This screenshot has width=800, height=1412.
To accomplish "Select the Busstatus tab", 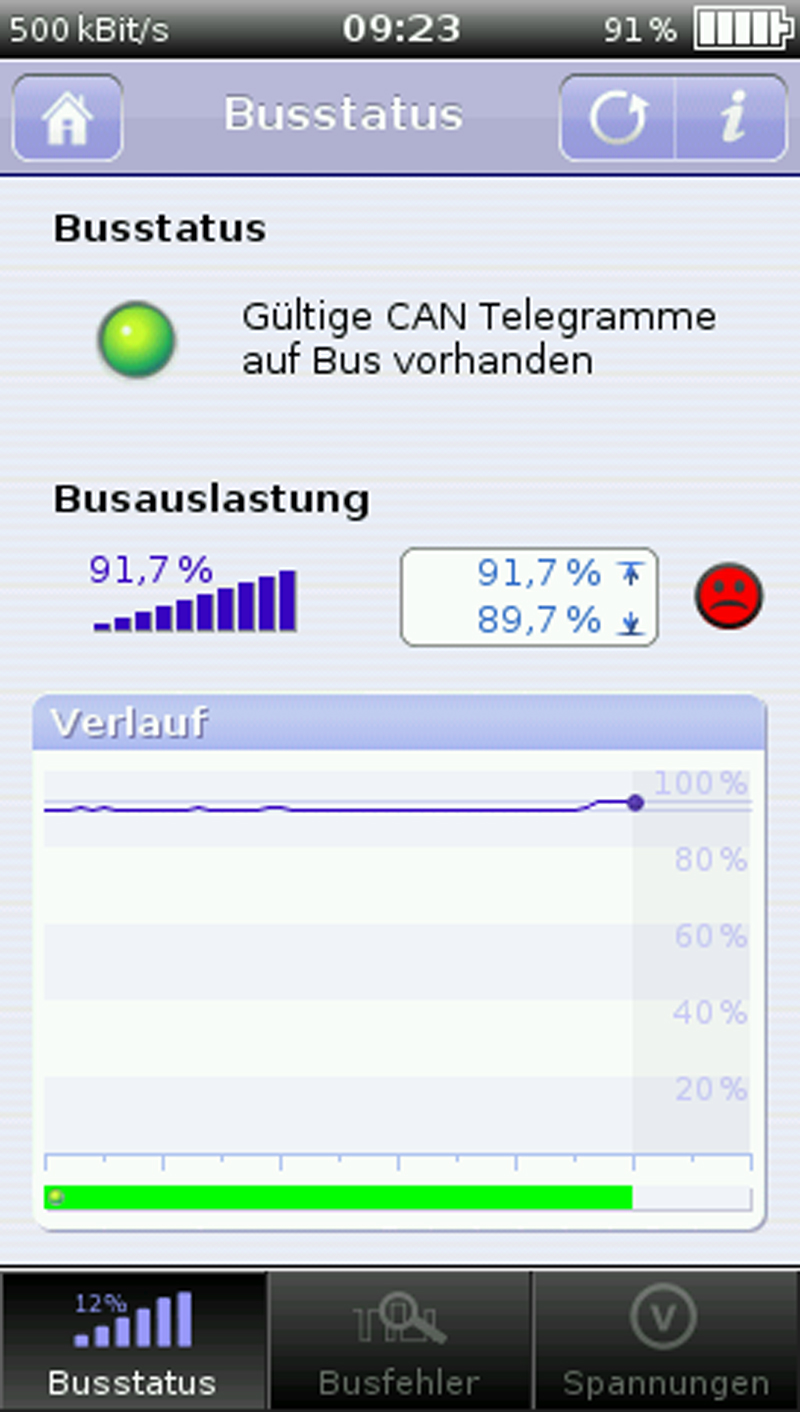I will click(x=133, y=1342).
